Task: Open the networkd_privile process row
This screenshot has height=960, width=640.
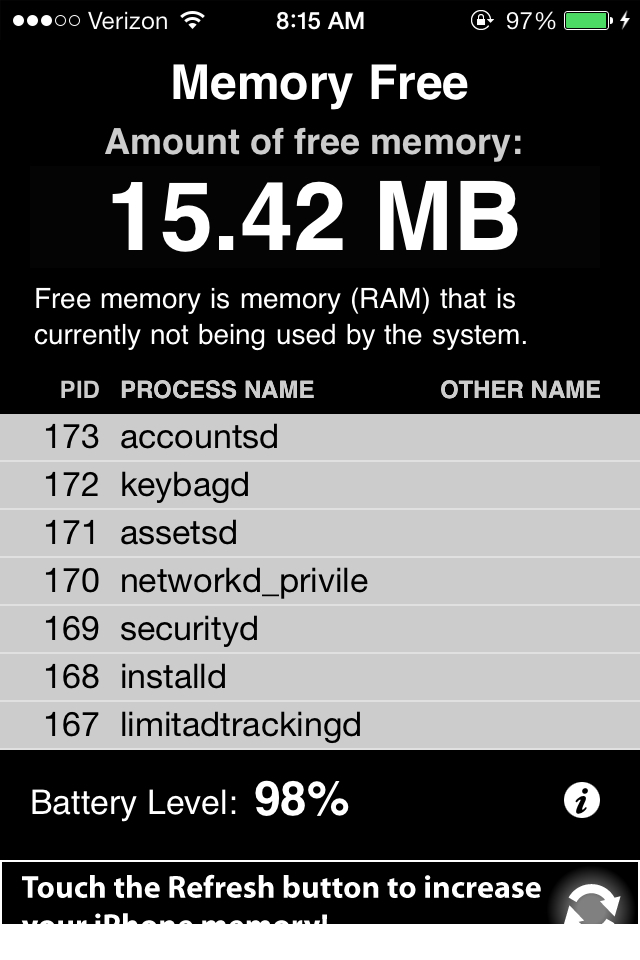Action: click(x=320, y=581)
